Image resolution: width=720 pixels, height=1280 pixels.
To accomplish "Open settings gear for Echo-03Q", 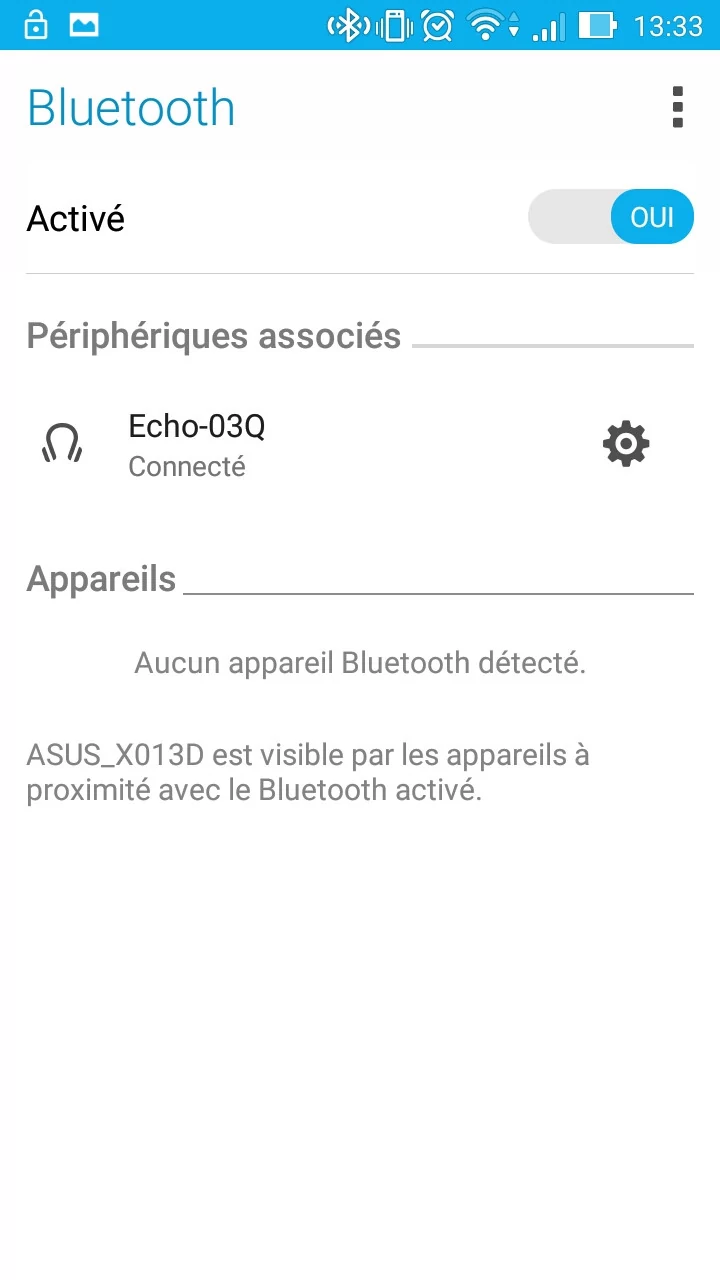I will (x=626, y=444).
